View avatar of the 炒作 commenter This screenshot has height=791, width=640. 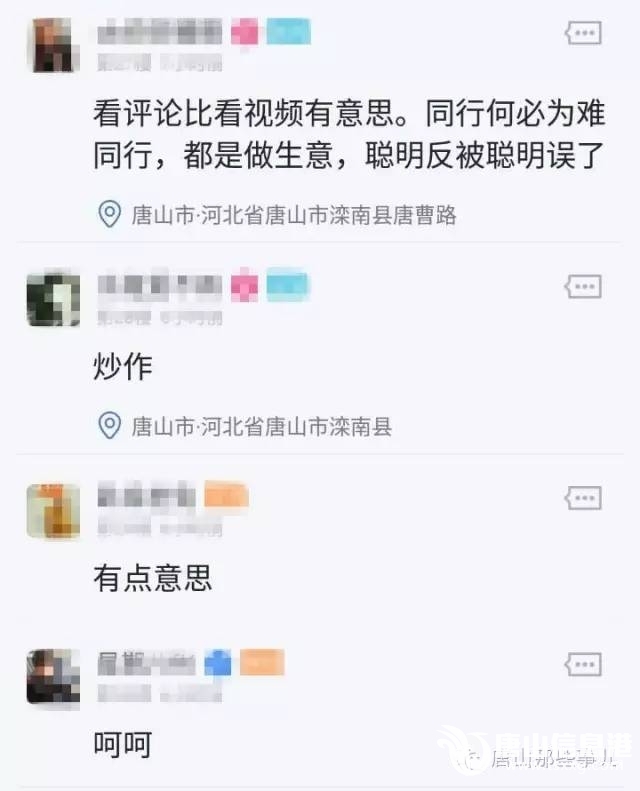[x=52, y=298]
